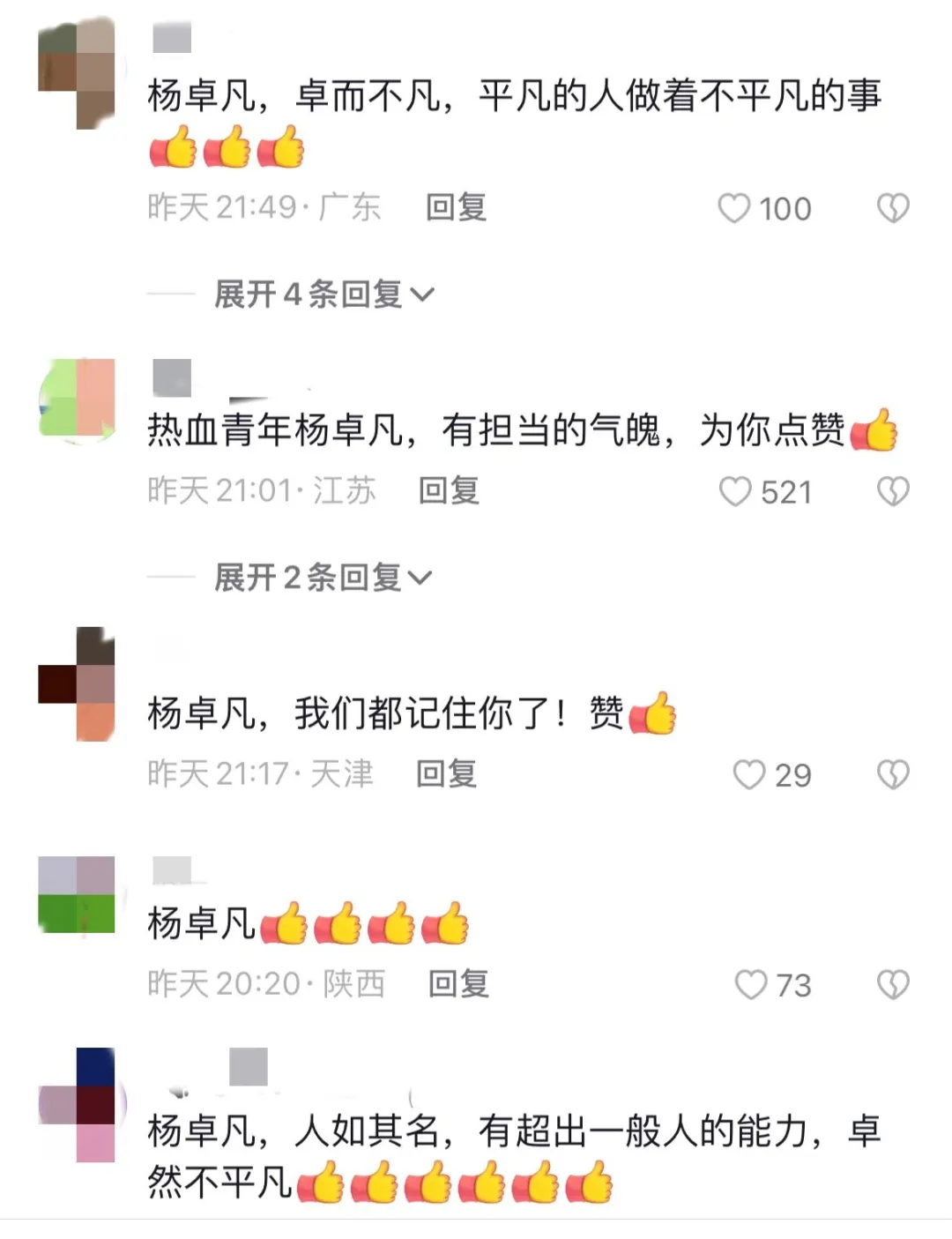
Task: Open avatar of the Guangdong commenter
Action: pyautogui.click(x=78, y=74)
